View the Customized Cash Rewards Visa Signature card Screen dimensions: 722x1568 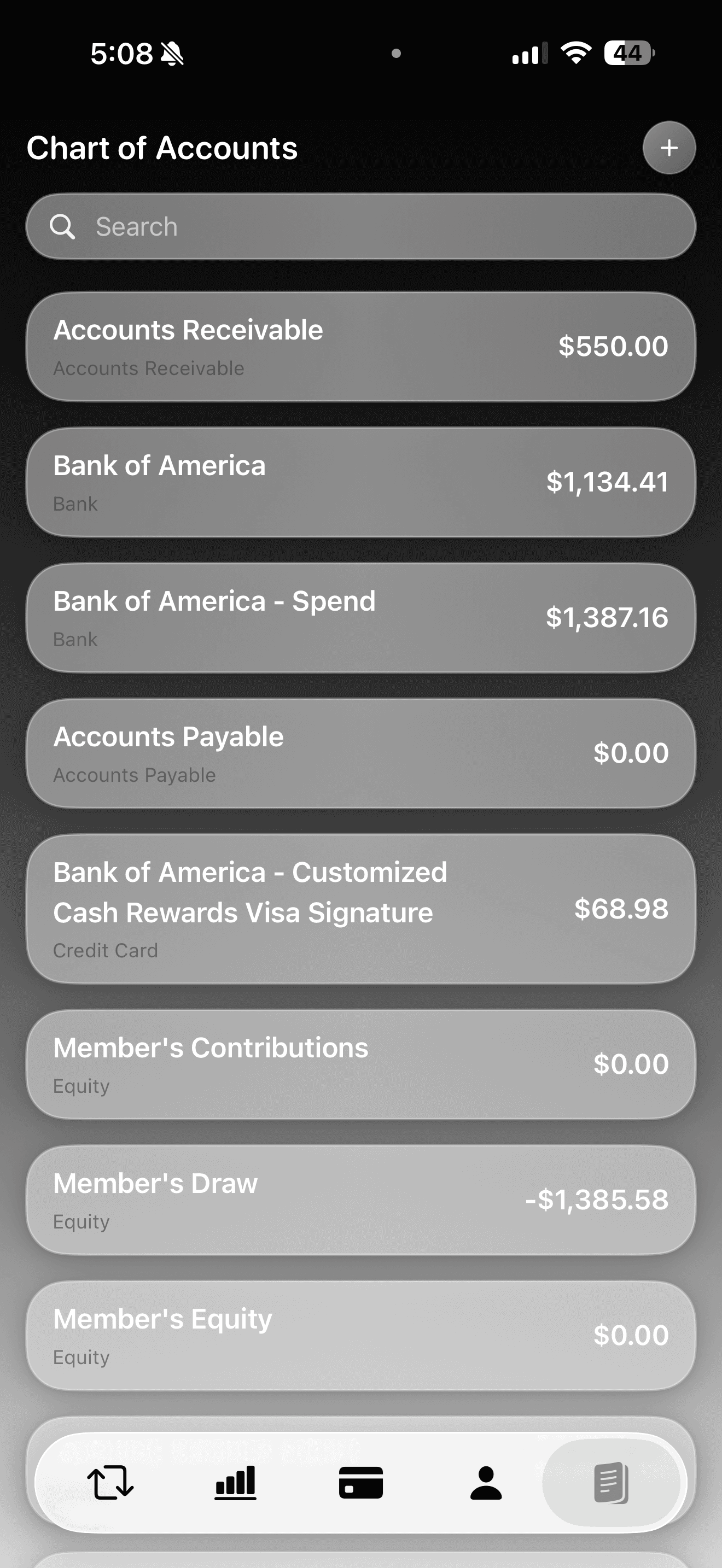(360, 909)
